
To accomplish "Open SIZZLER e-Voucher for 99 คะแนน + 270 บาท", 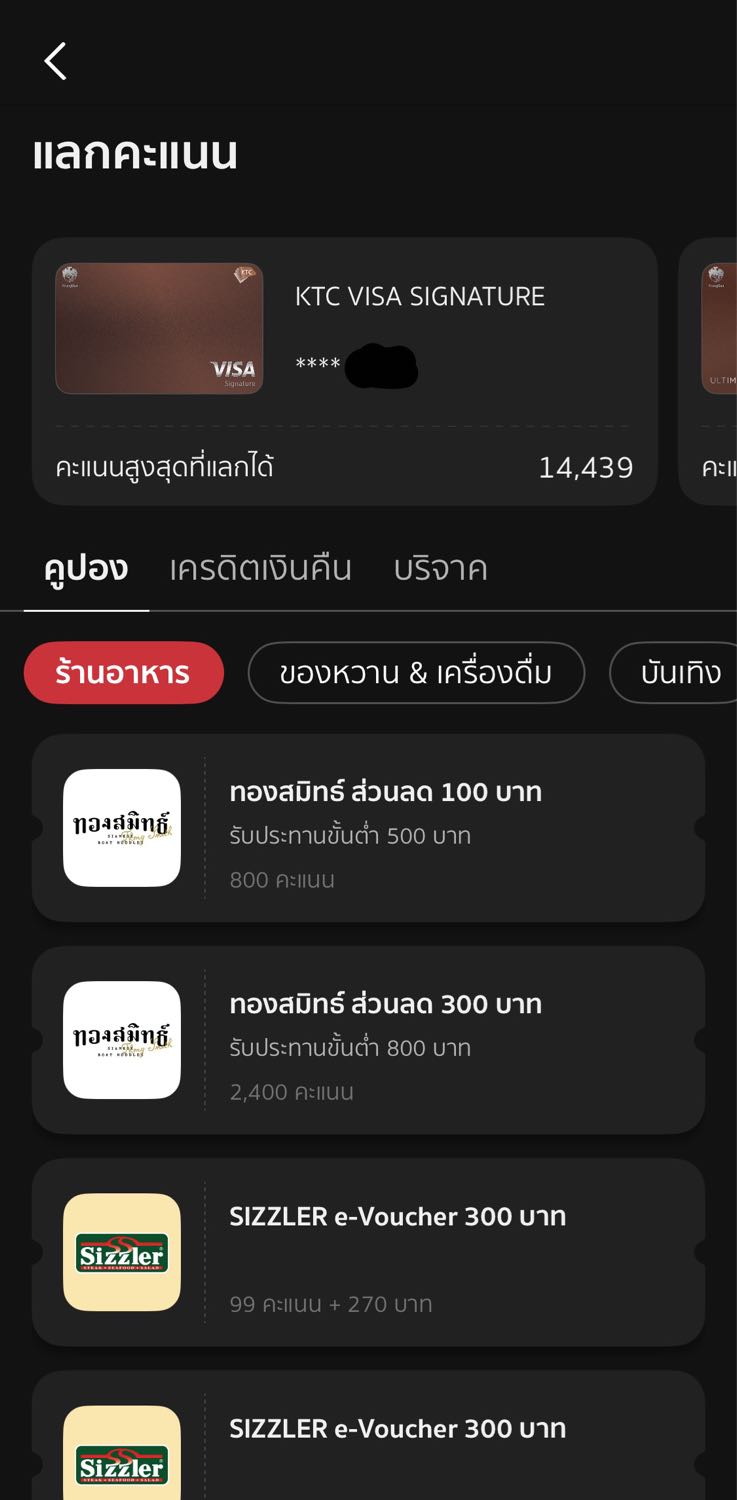I will pyautogui.click(x=368, y=1252).
